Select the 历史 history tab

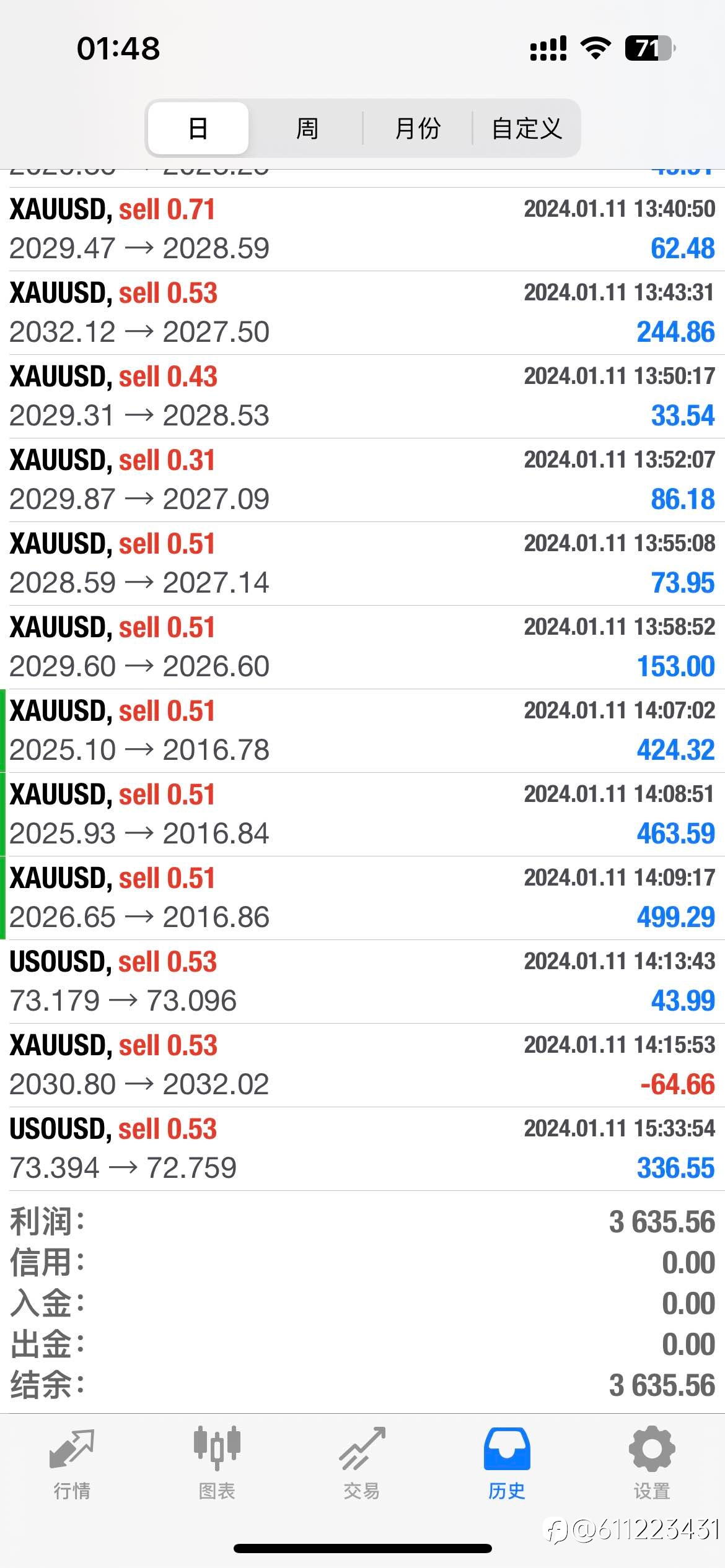pos(507,1464)
